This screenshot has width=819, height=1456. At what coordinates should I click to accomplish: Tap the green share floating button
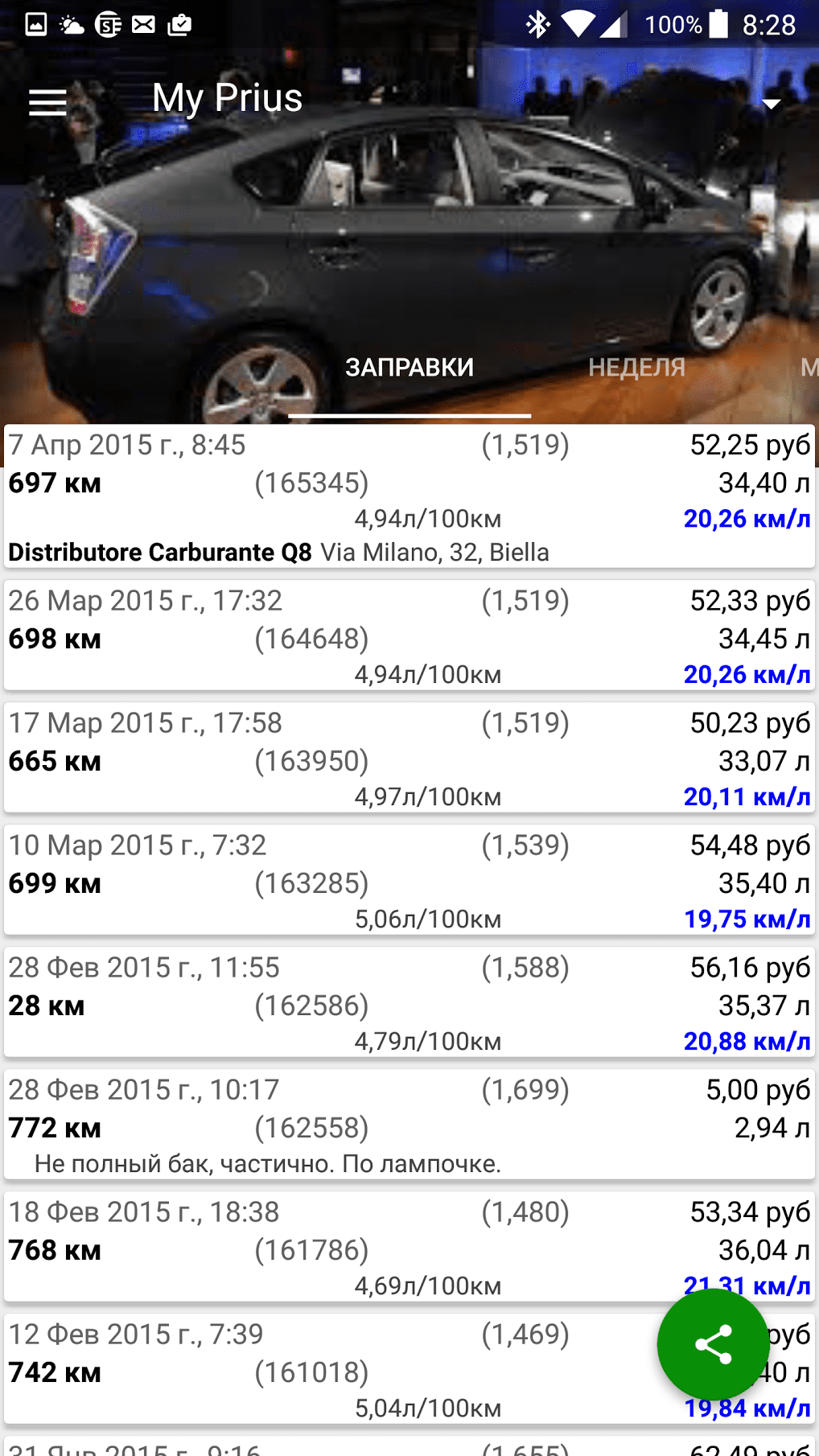pyautogui.click(x=713, y=1344)
